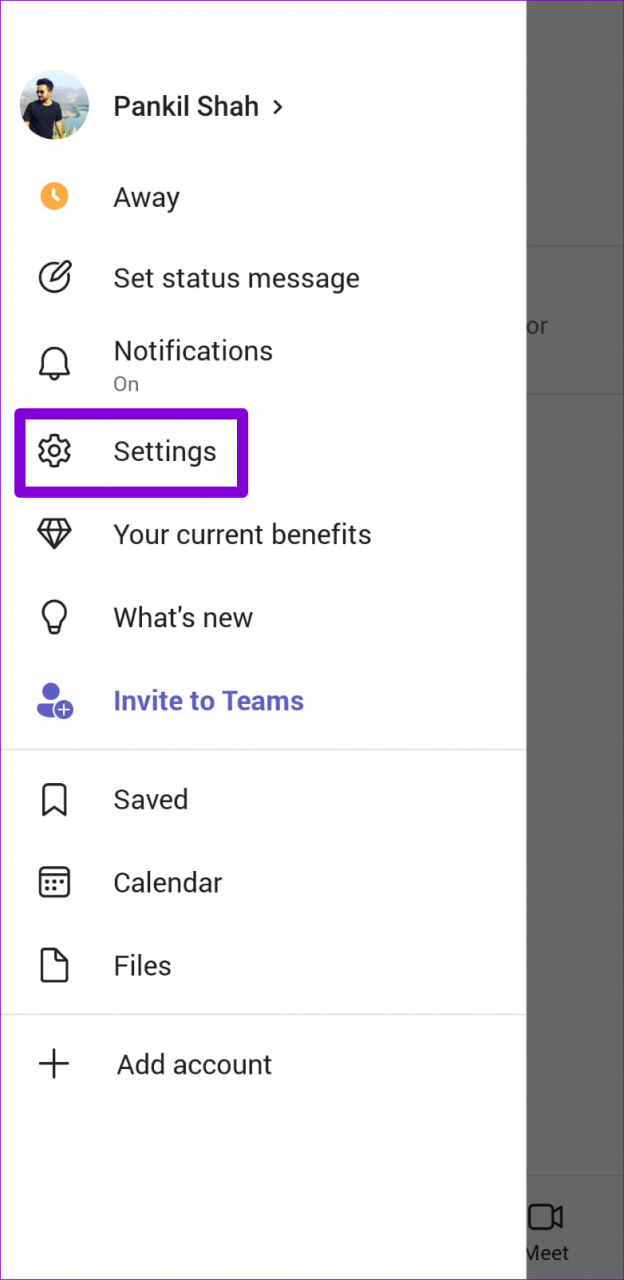Screen dimensions: 624x1280
Task: Change the Away status
Action: (146, 197)
